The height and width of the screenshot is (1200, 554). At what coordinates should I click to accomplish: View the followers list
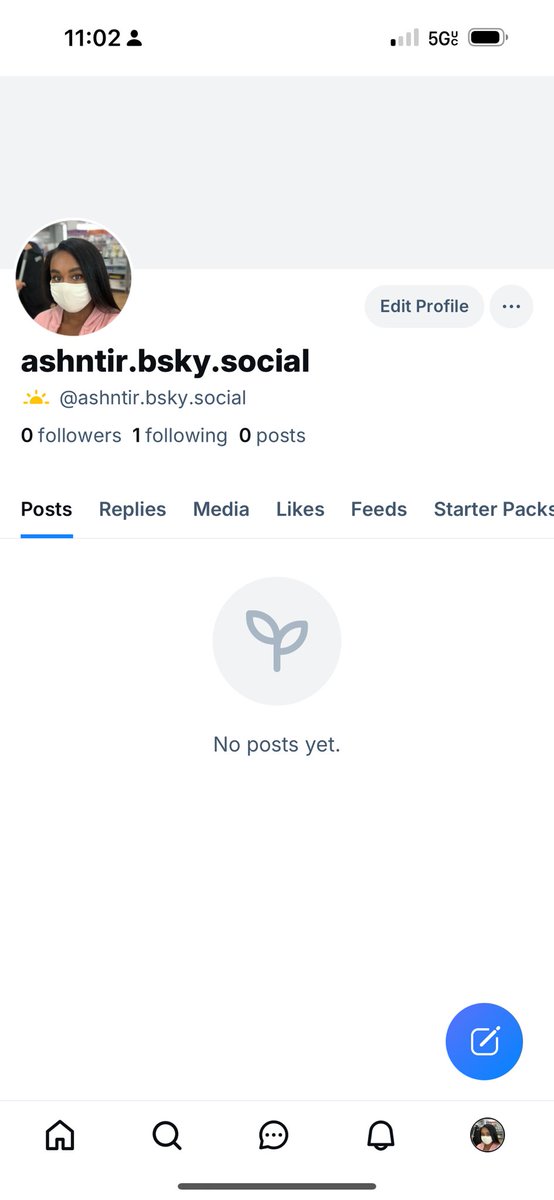(x=71, y=435)
